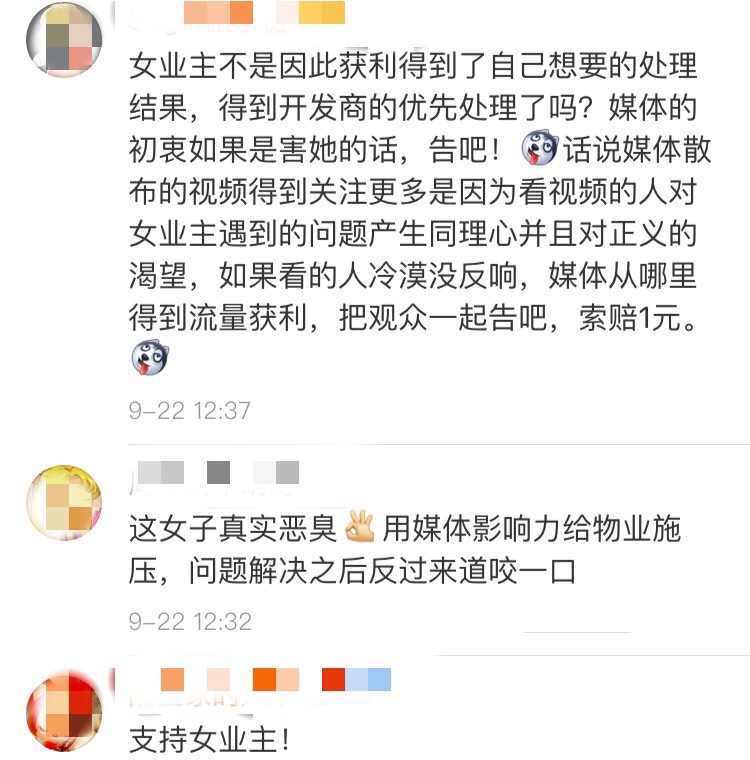This screenshot has height=760, width=750.
Task: Open the comment starting '女业主不是因此获利'
Action: [419, 214]
